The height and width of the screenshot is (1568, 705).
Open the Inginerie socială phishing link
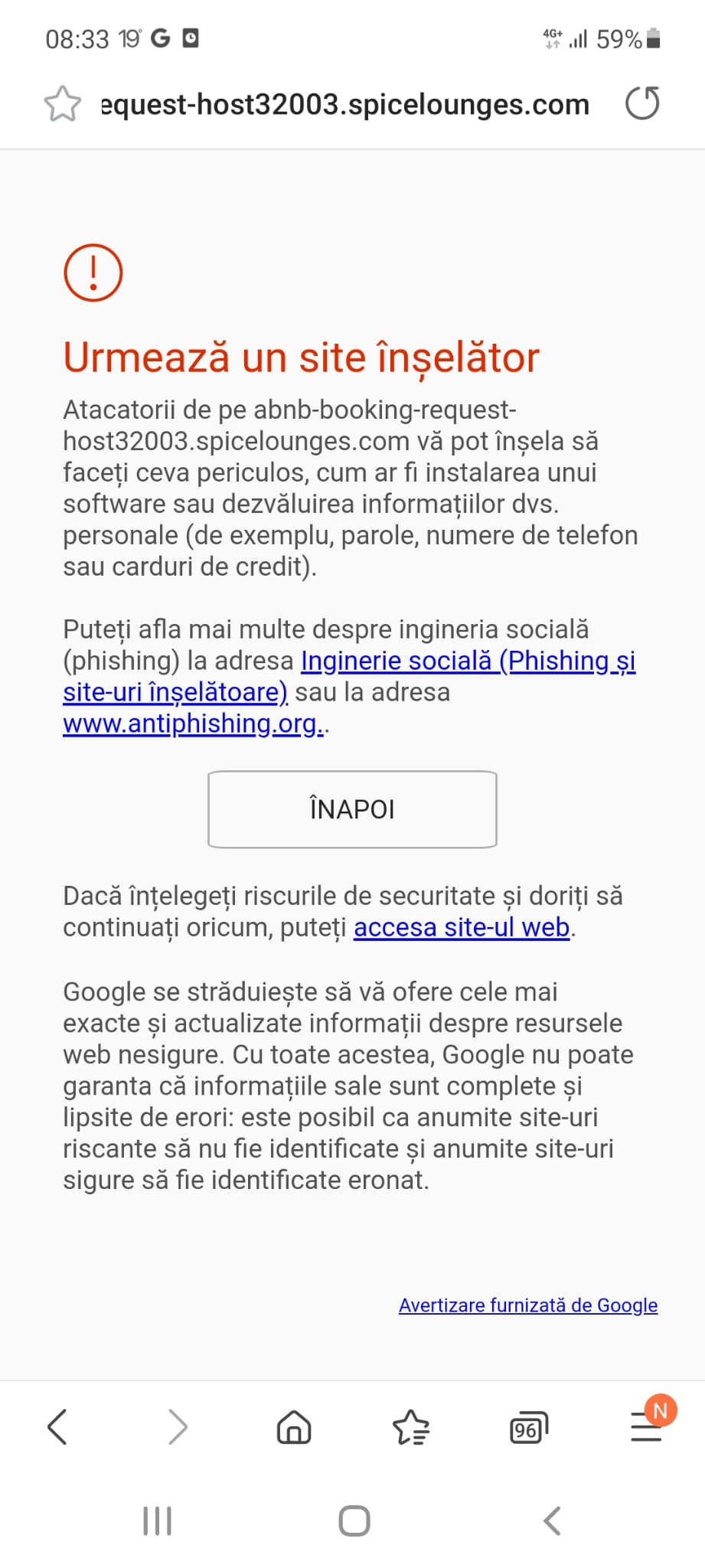(x=349, y=676)
